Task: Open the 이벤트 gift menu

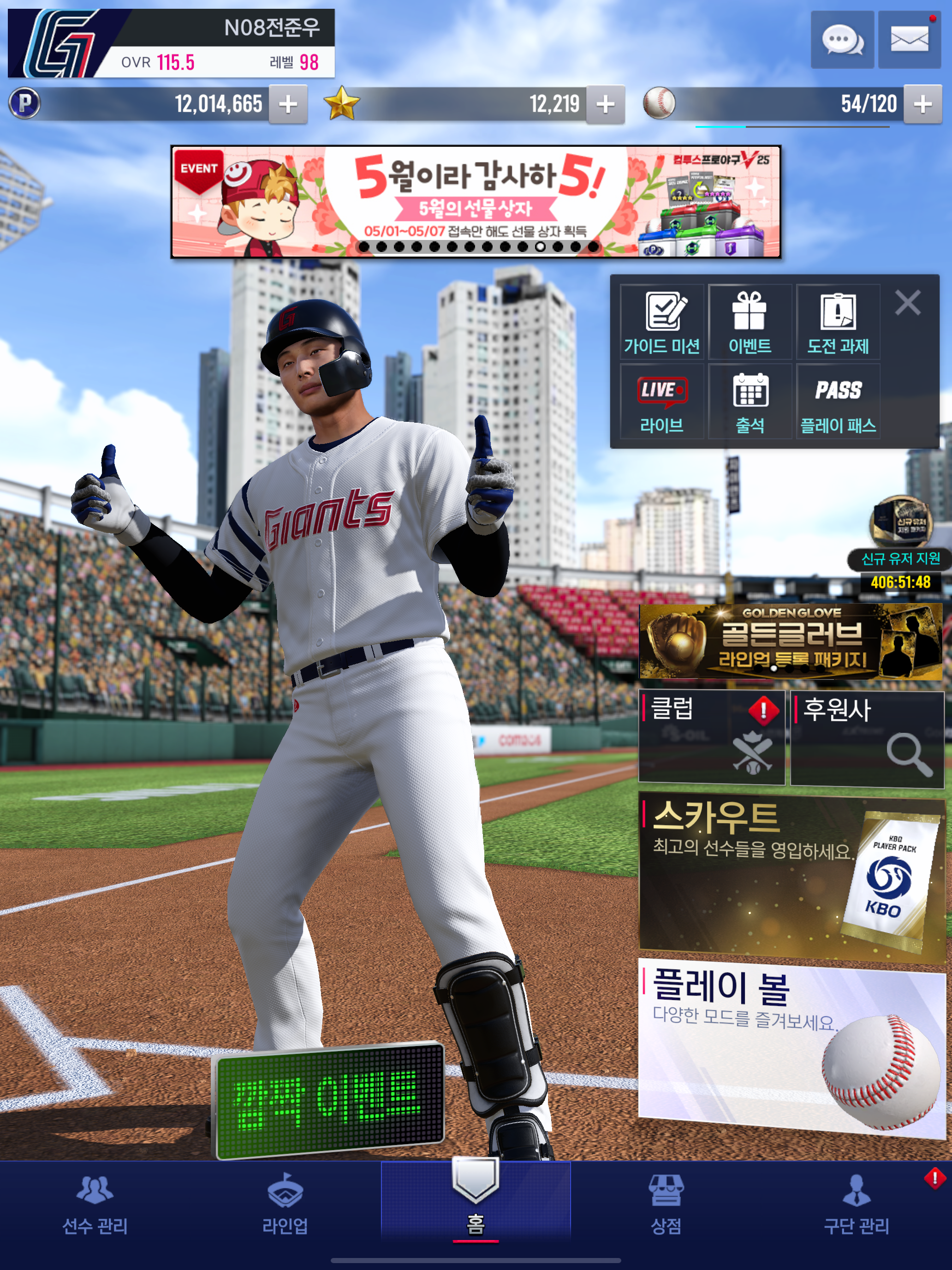Action: point(750,323)
